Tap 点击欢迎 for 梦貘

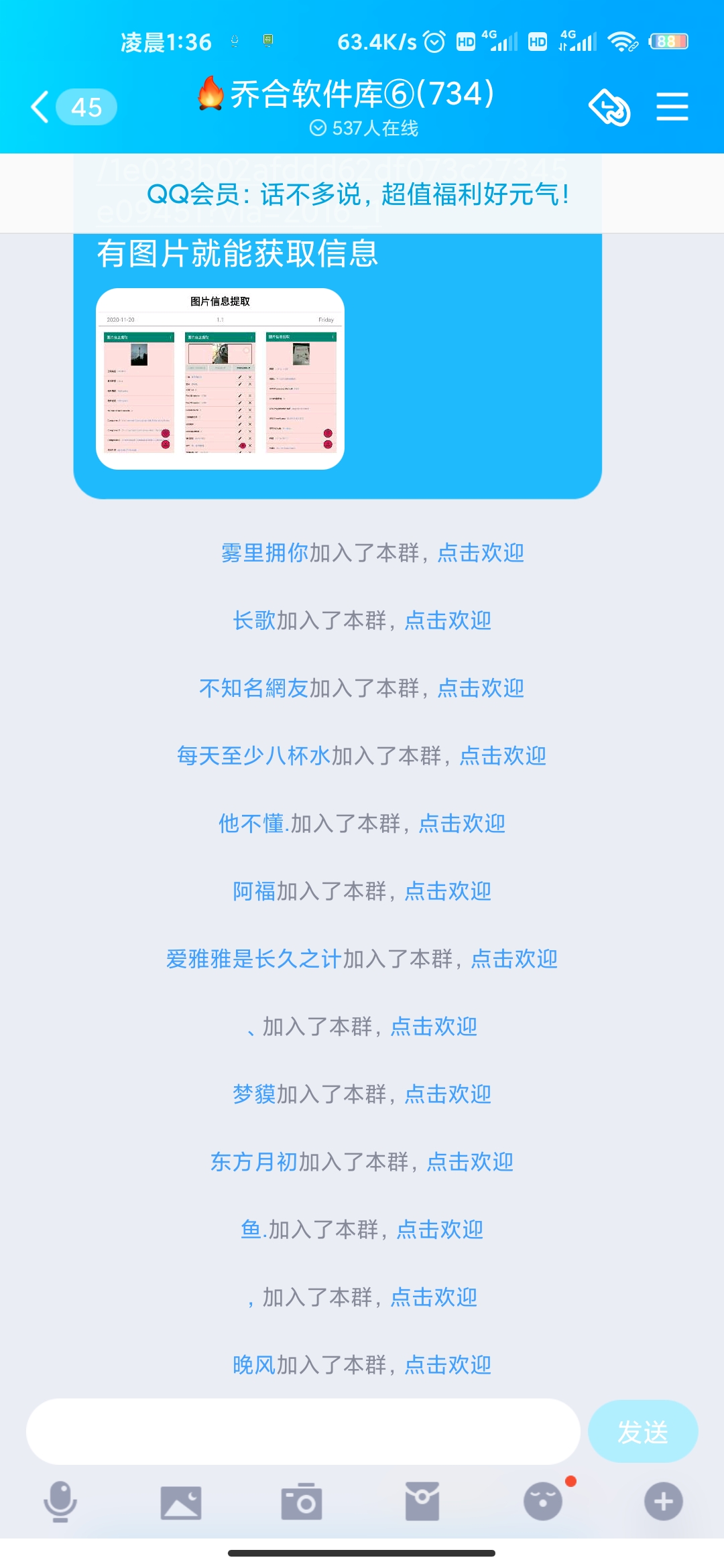[448, 1094]
